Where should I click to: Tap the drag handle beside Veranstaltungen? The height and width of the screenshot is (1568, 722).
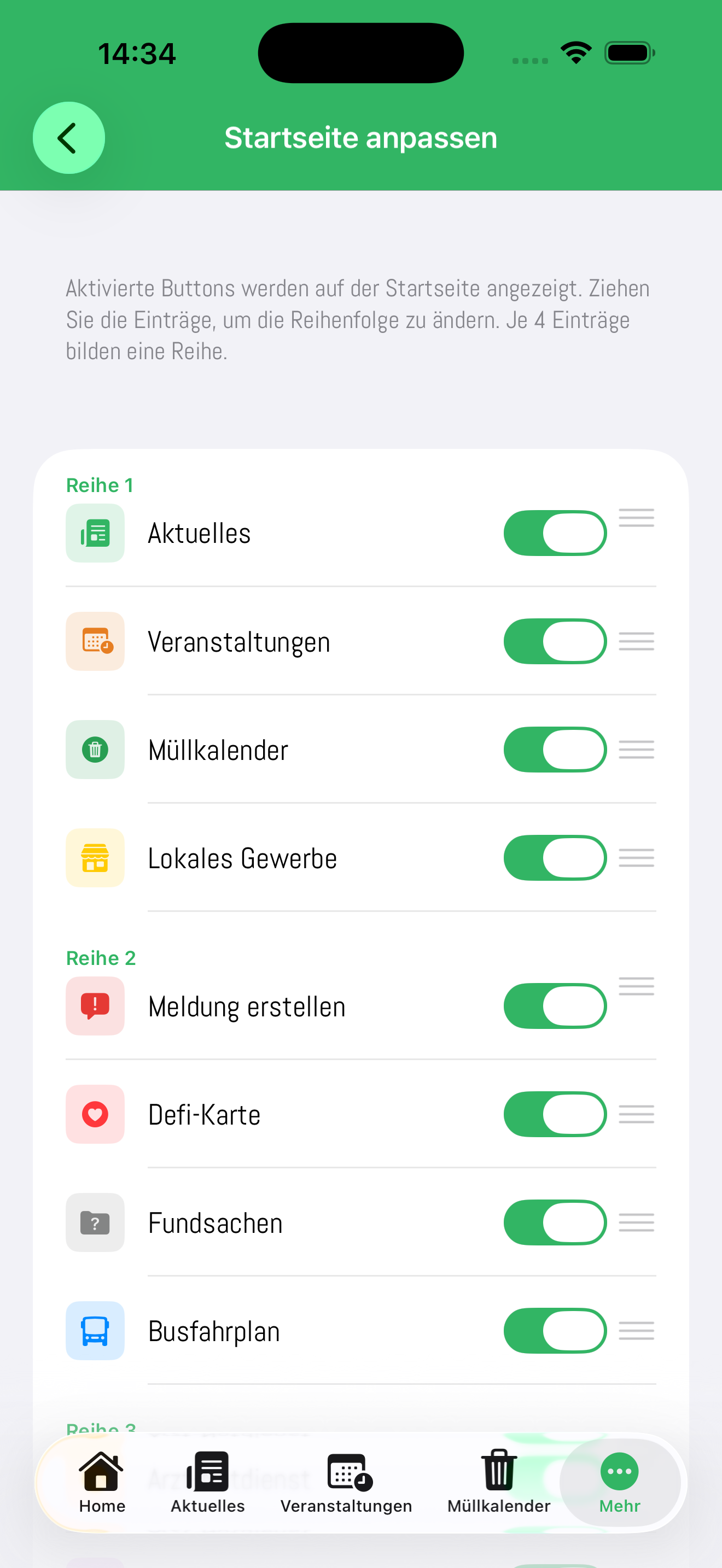click(x=637, y=640)
